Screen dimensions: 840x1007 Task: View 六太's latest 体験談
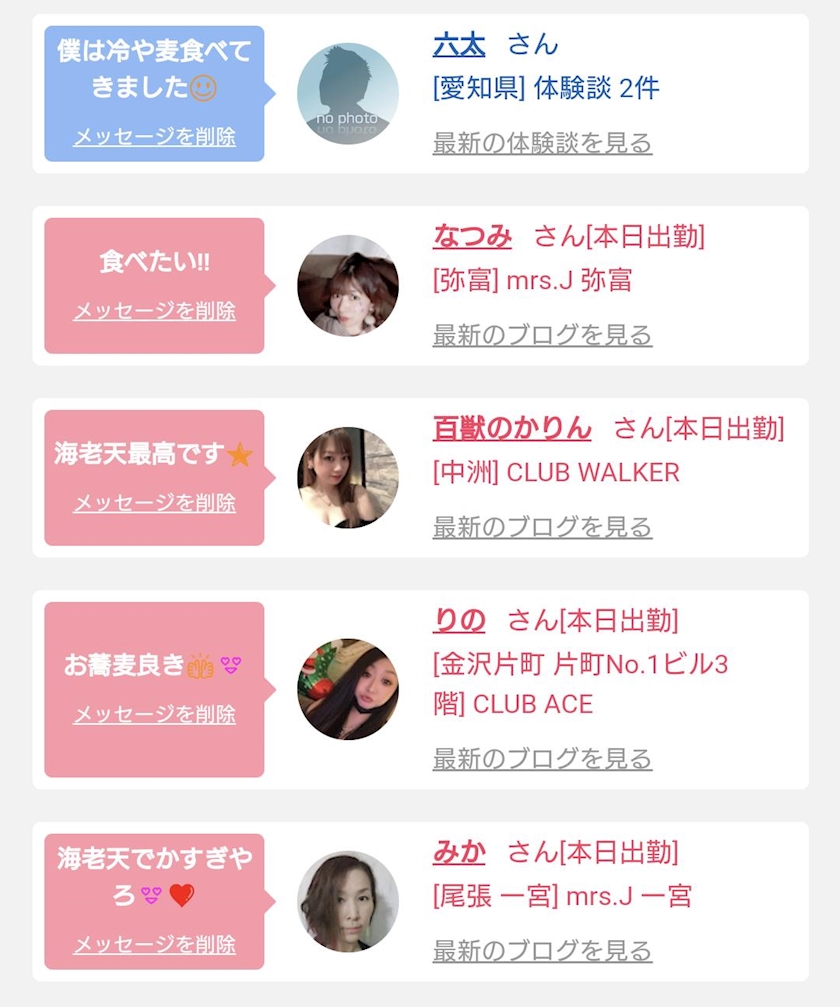click(x=543, y=143)
